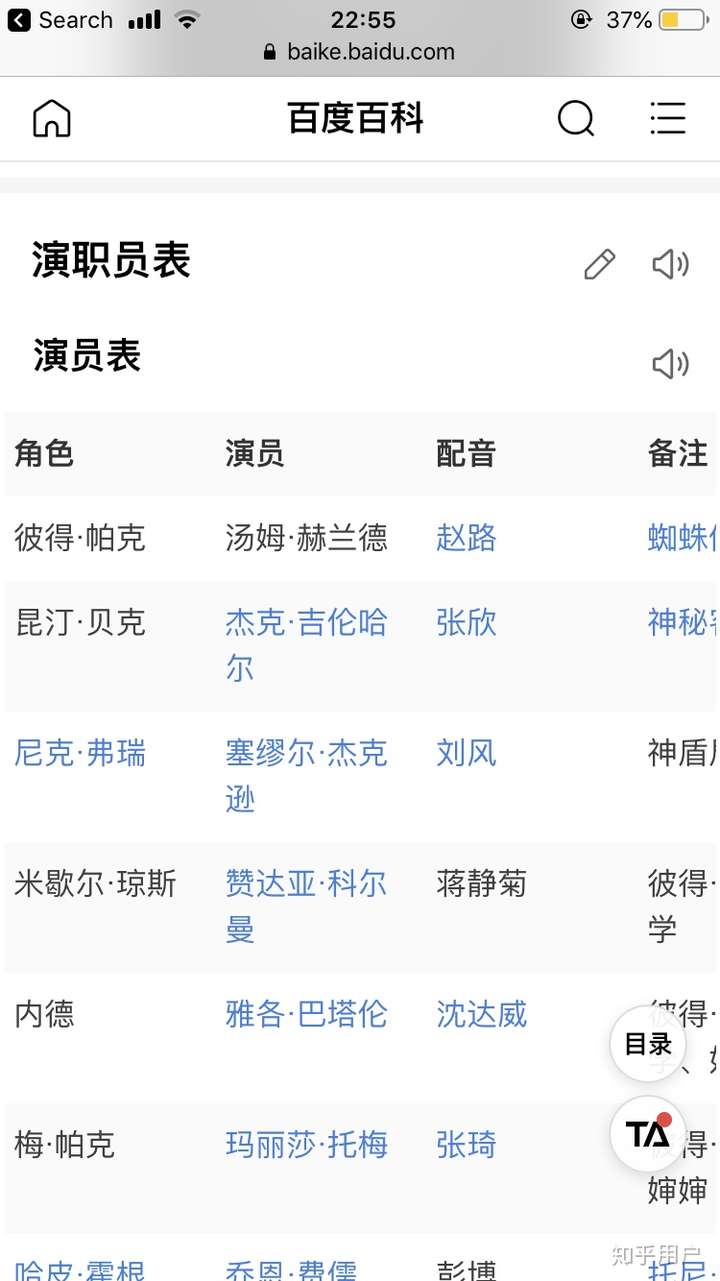Screen dimensions: 720x1281
Task: Open the catalog menu icon top right
Action: (x=668, y=118)
